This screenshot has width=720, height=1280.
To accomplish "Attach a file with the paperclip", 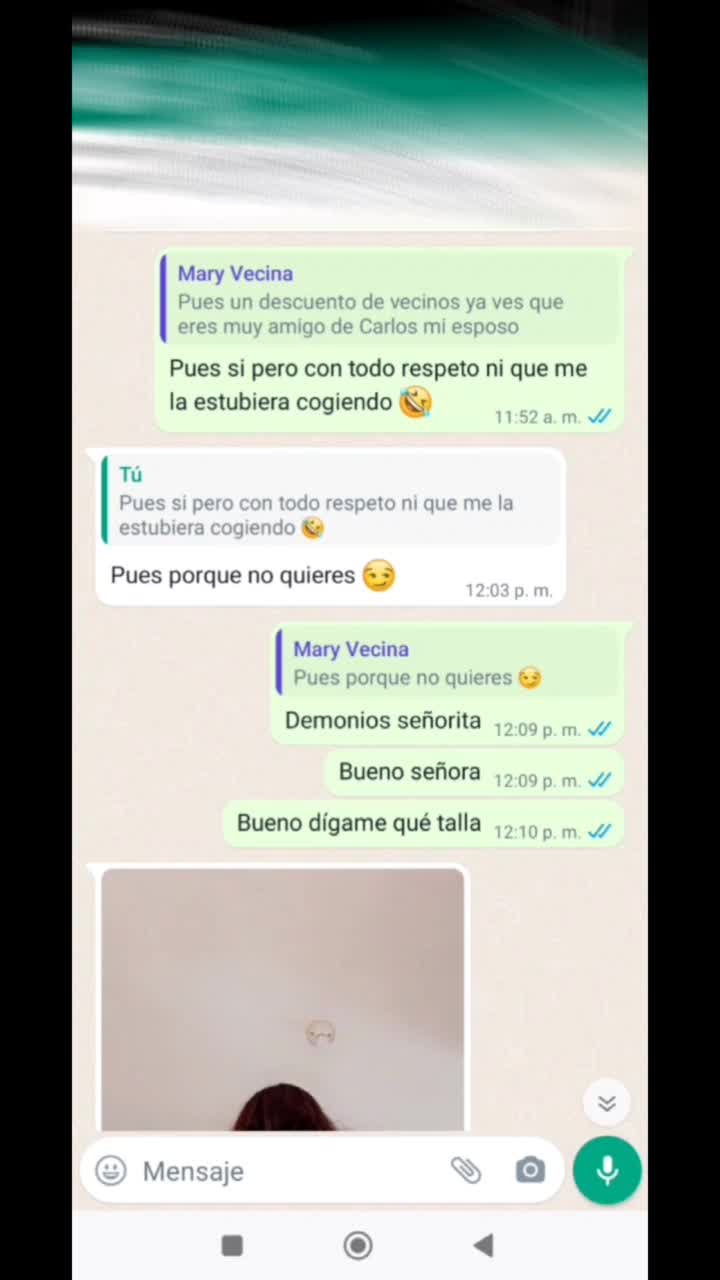I will 466,1170.
